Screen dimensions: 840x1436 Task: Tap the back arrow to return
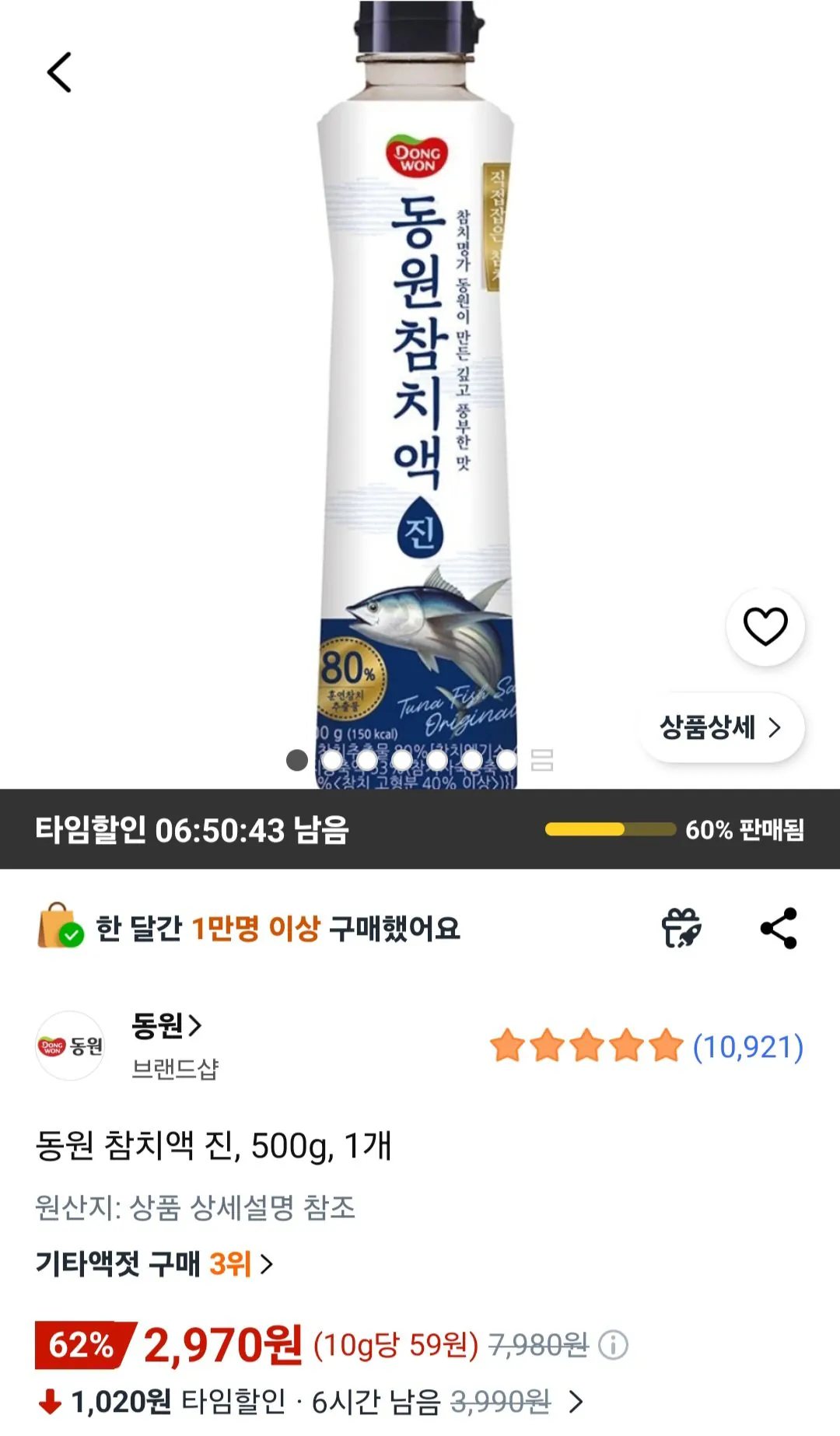[59, 74]
